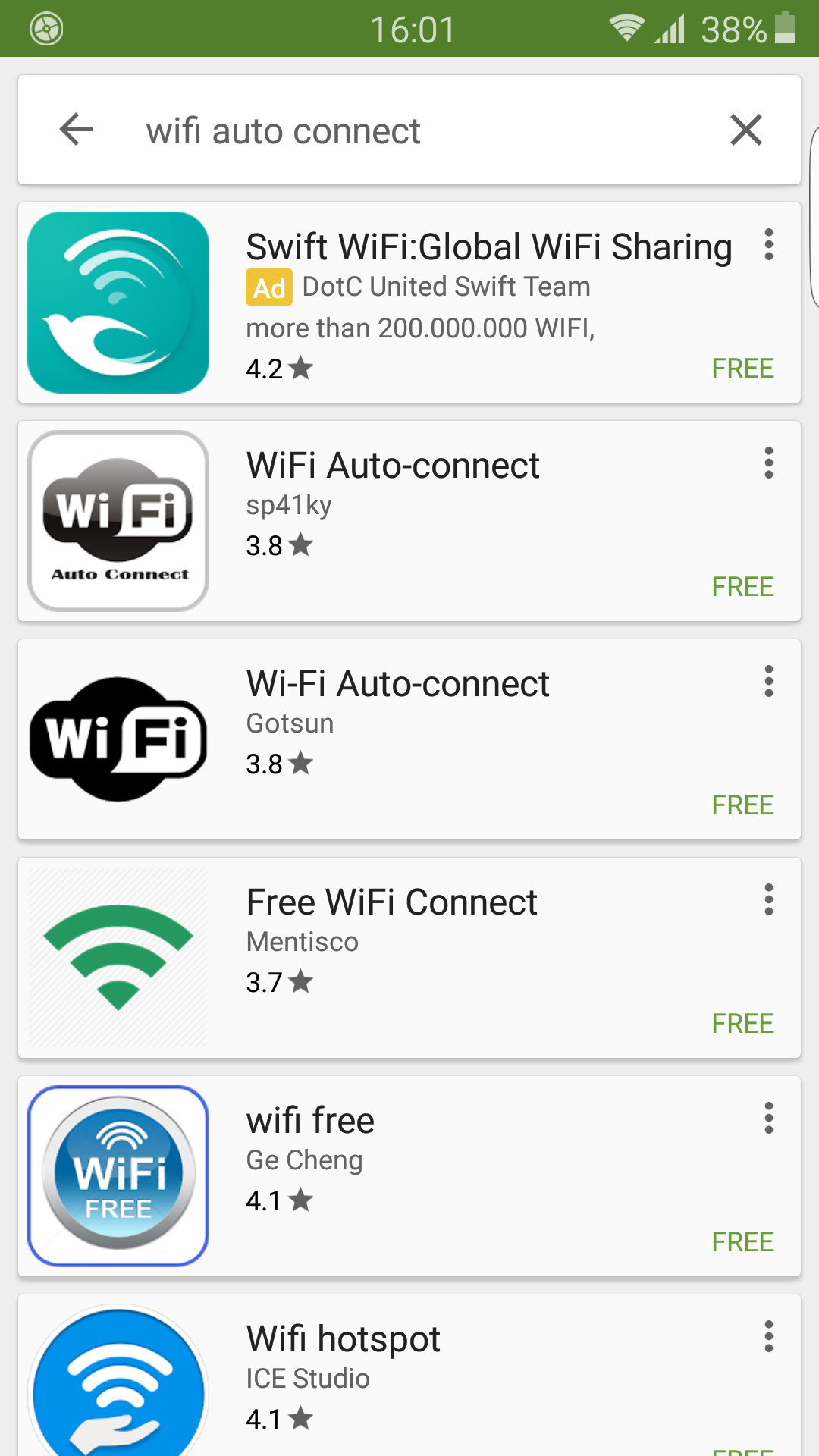Open overflow menu for Swift WiFi

[769, 245]
